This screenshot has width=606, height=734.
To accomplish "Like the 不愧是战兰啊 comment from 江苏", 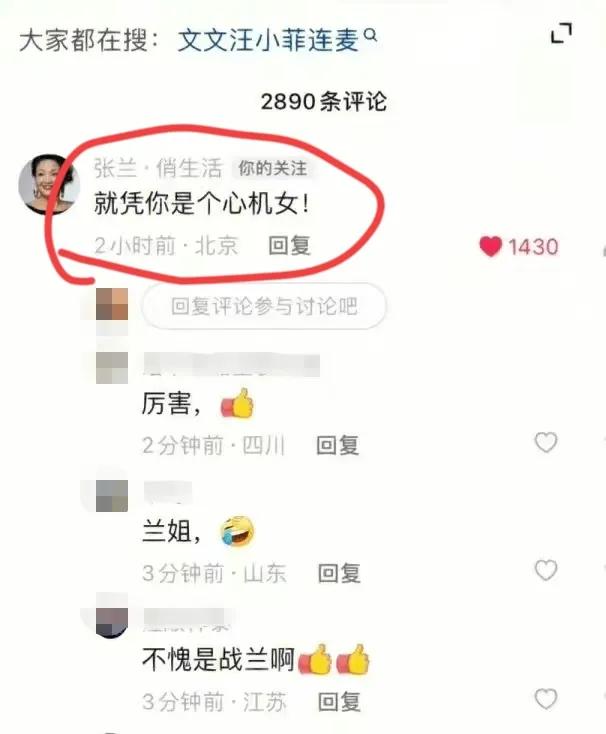I will [545, 698].
